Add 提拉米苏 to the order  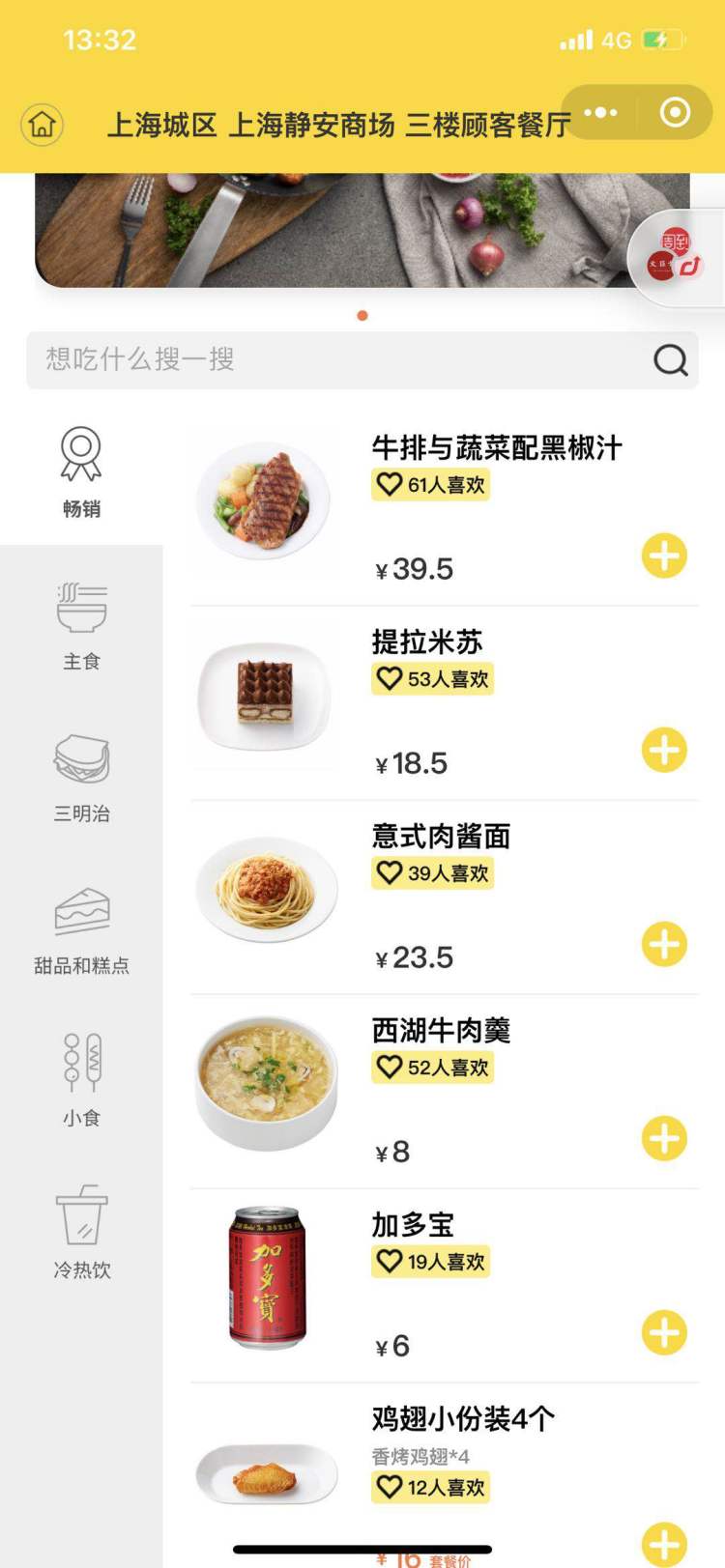point(664,750)
